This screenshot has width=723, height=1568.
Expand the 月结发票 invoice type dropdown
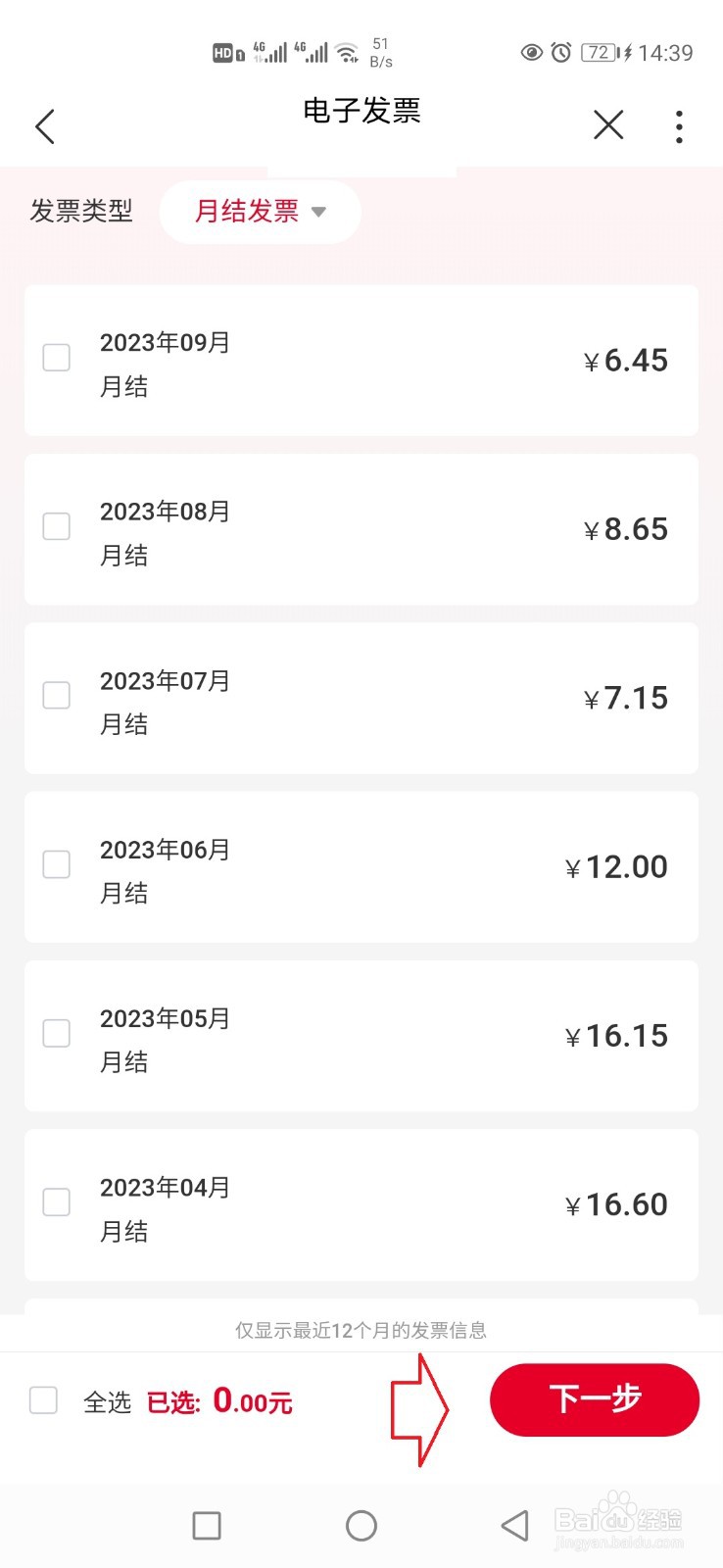261,212
